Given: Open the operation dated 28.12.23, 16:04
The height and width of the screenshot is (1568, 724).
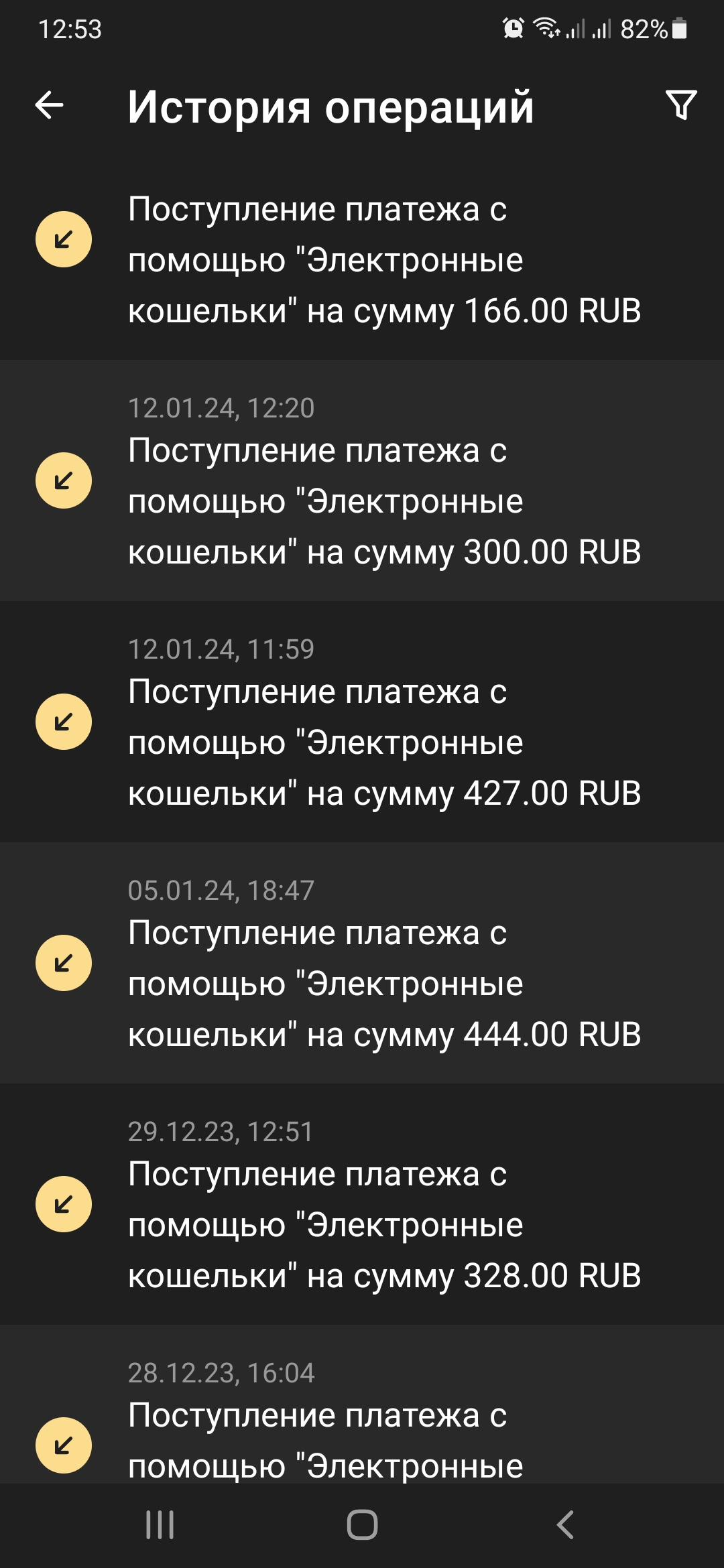Looking at the screenshot, I should [383, 1421].
